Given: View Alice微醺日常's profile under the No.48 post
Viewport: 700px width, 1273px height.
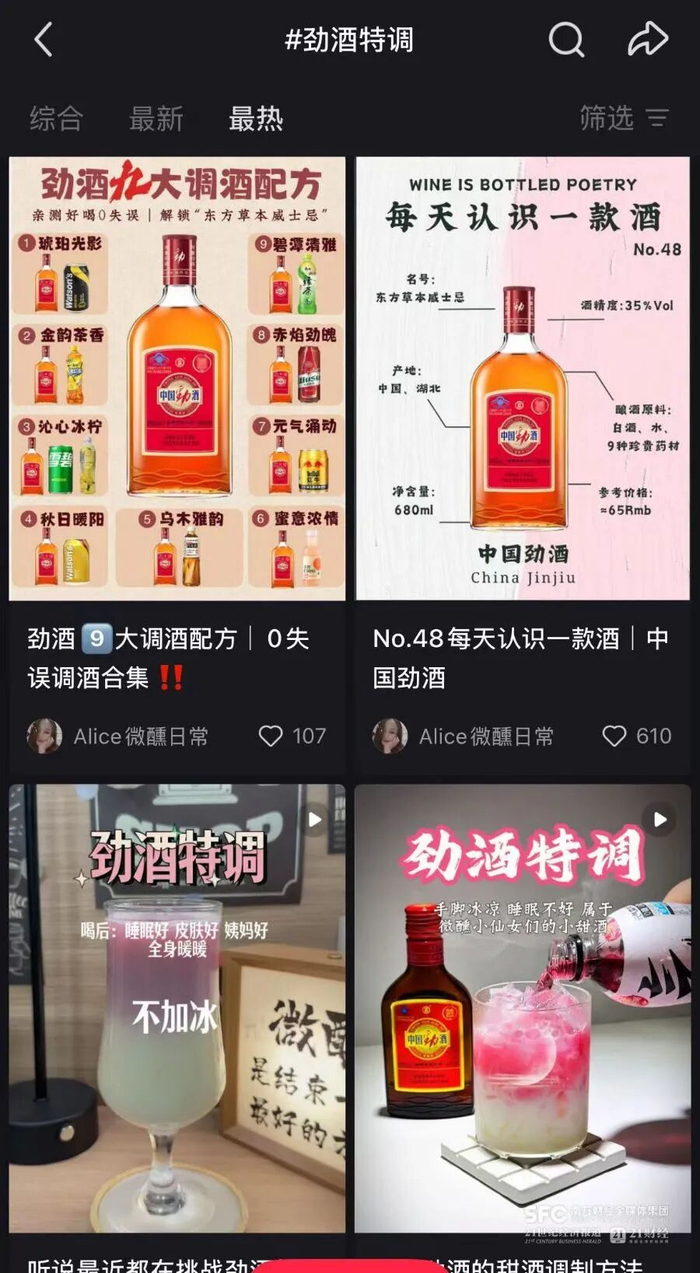Looking at the screenshot, I should pyautogui.click(x=463, y=737).
